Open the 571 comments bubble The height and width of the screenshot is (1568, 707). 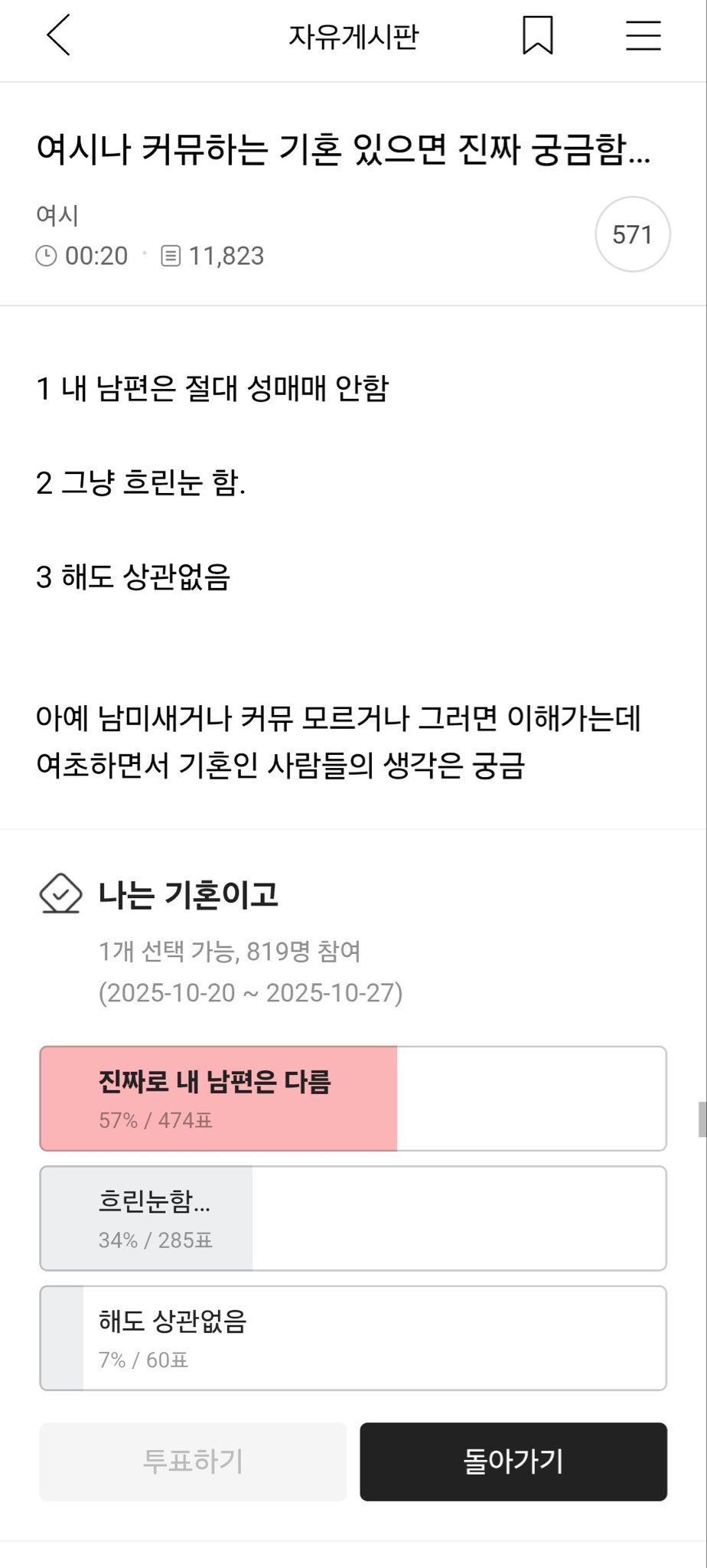(632, 234)
